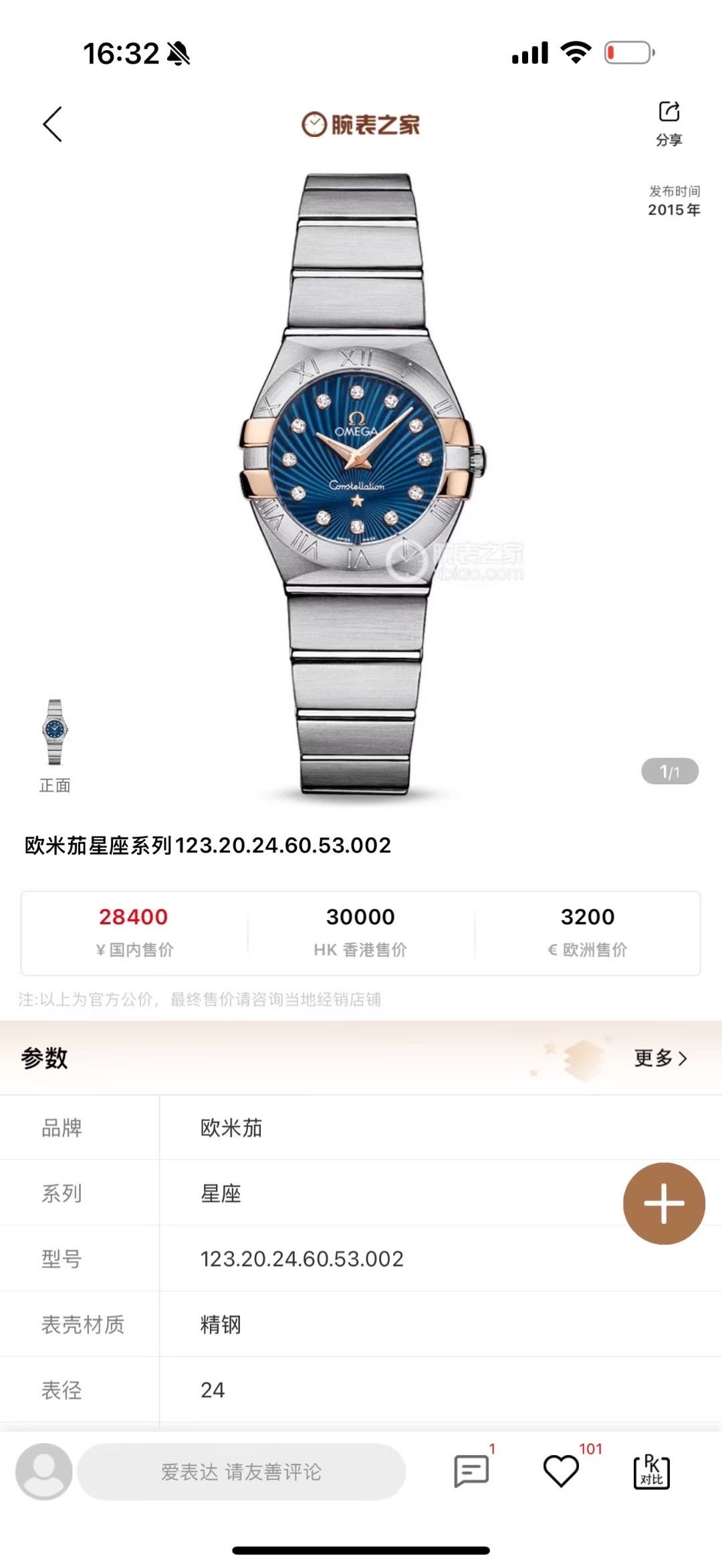The height and width of the screenshot is (1568, 722).
Task: Open the PK 对比 compare tool
Action: coord(651,1472)
